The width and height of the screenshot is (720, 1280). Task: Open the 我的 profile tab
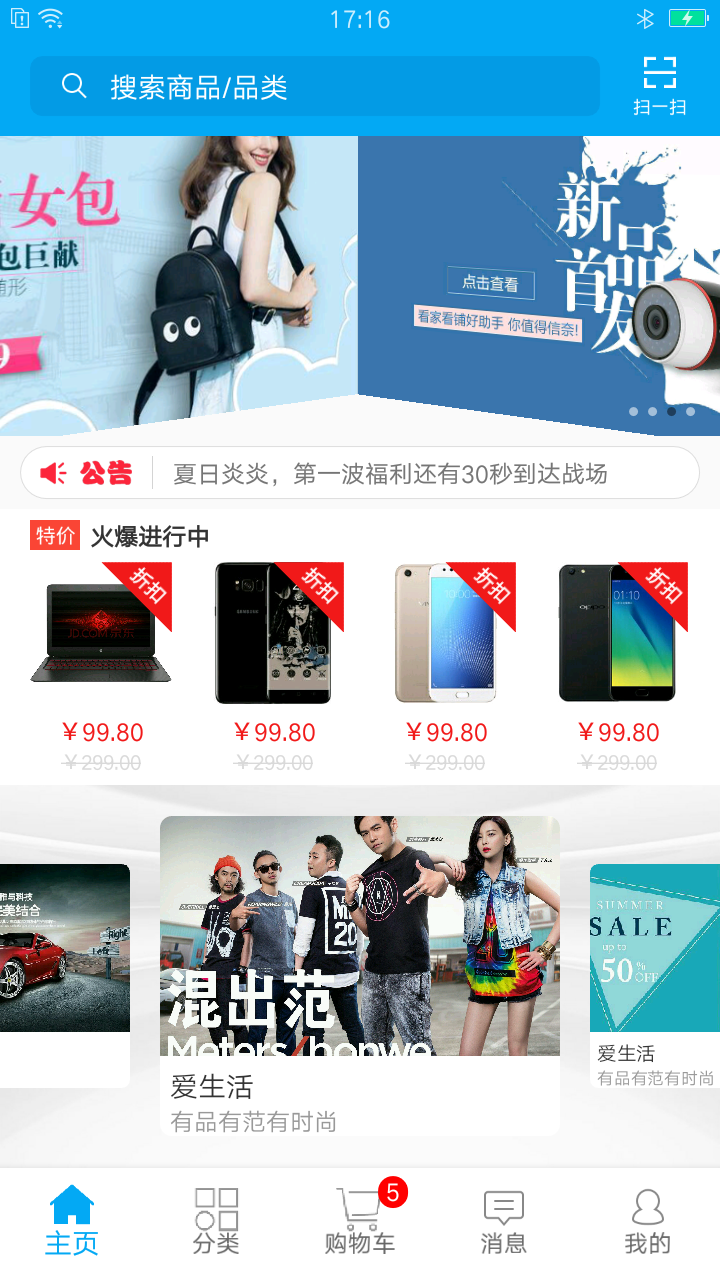click(x=648, y=1222)
